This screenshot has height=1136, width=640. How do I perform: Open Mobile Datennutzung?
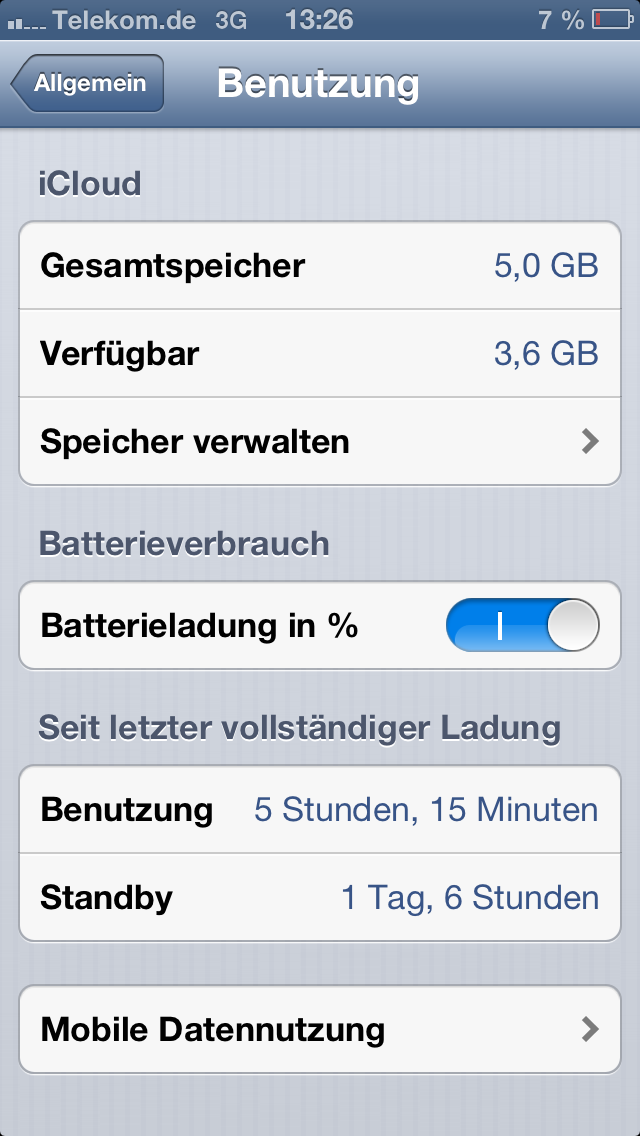[x=320, y=1029]
